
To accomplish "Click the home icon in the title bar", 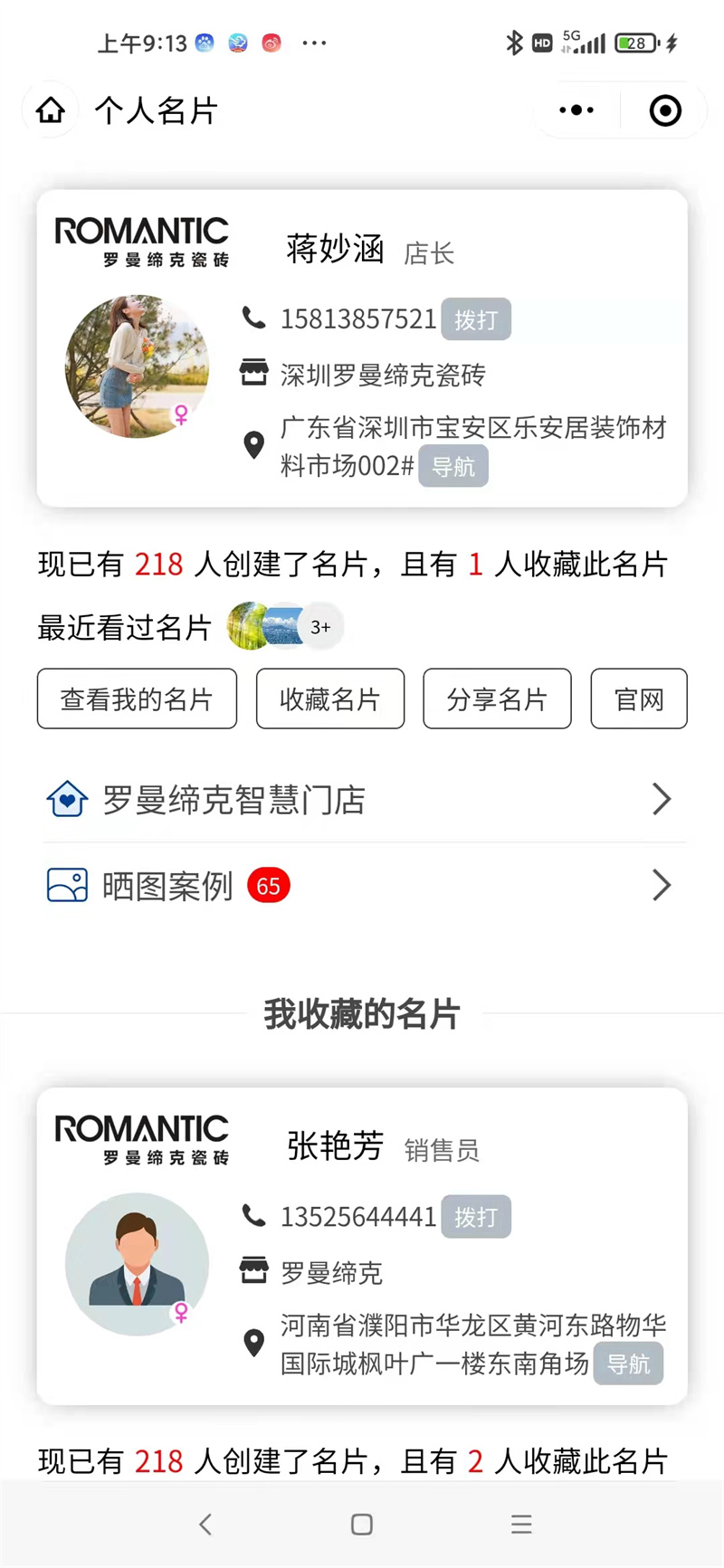I will [x=50, y=109].
